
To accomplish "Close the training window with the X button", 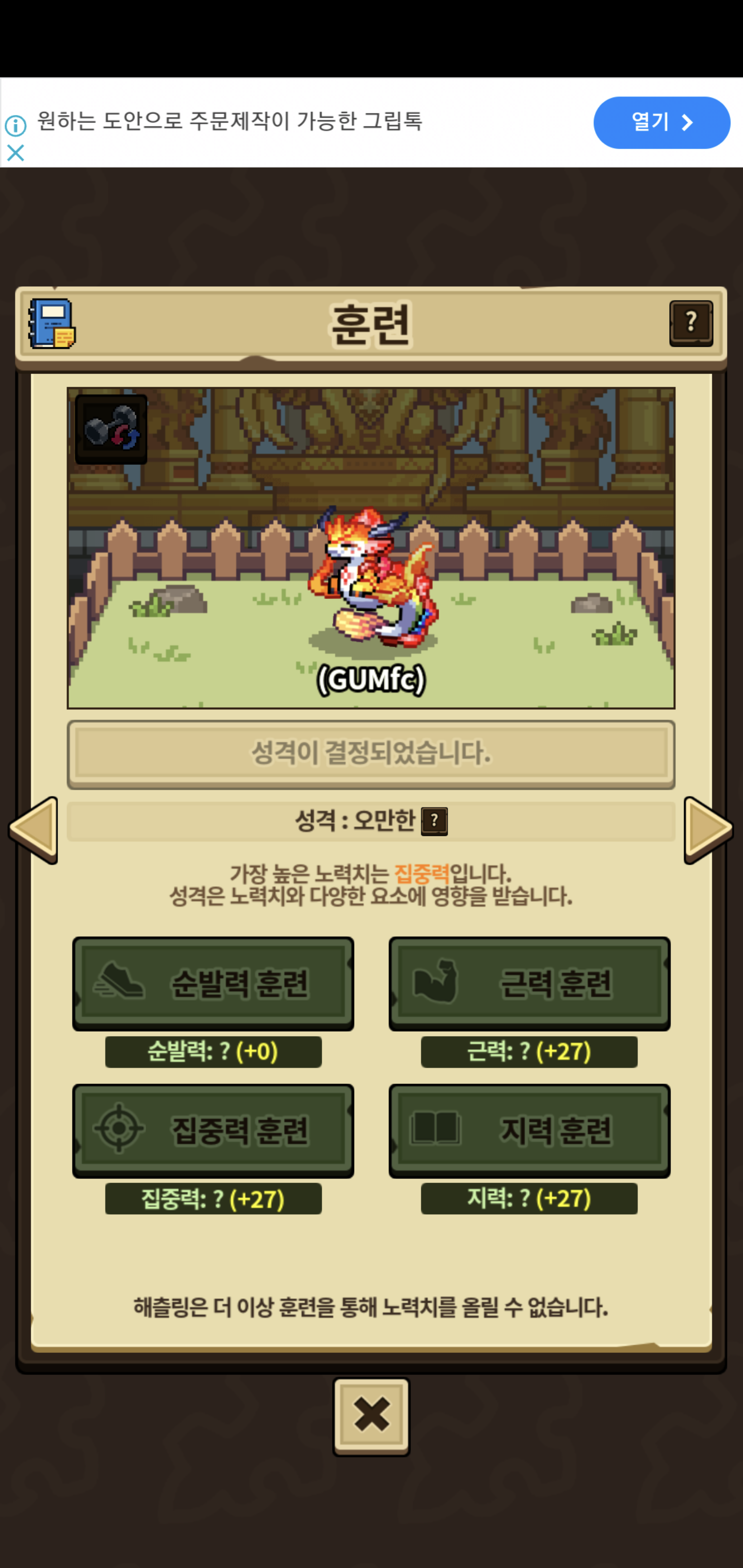I will (x=372, y=1416).
